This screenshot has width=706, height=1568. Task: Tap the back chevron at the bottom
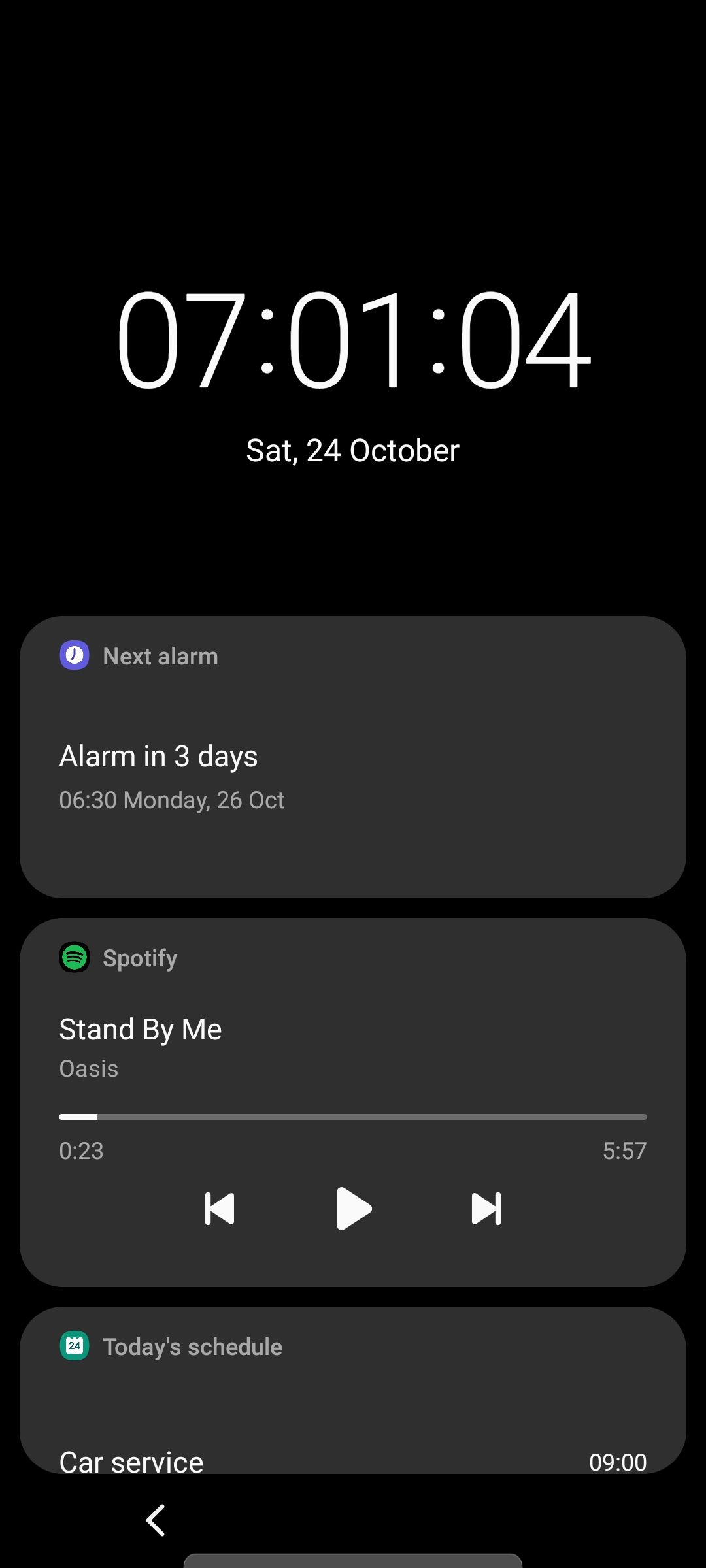pyautogui.click(x=156, y=1520)
